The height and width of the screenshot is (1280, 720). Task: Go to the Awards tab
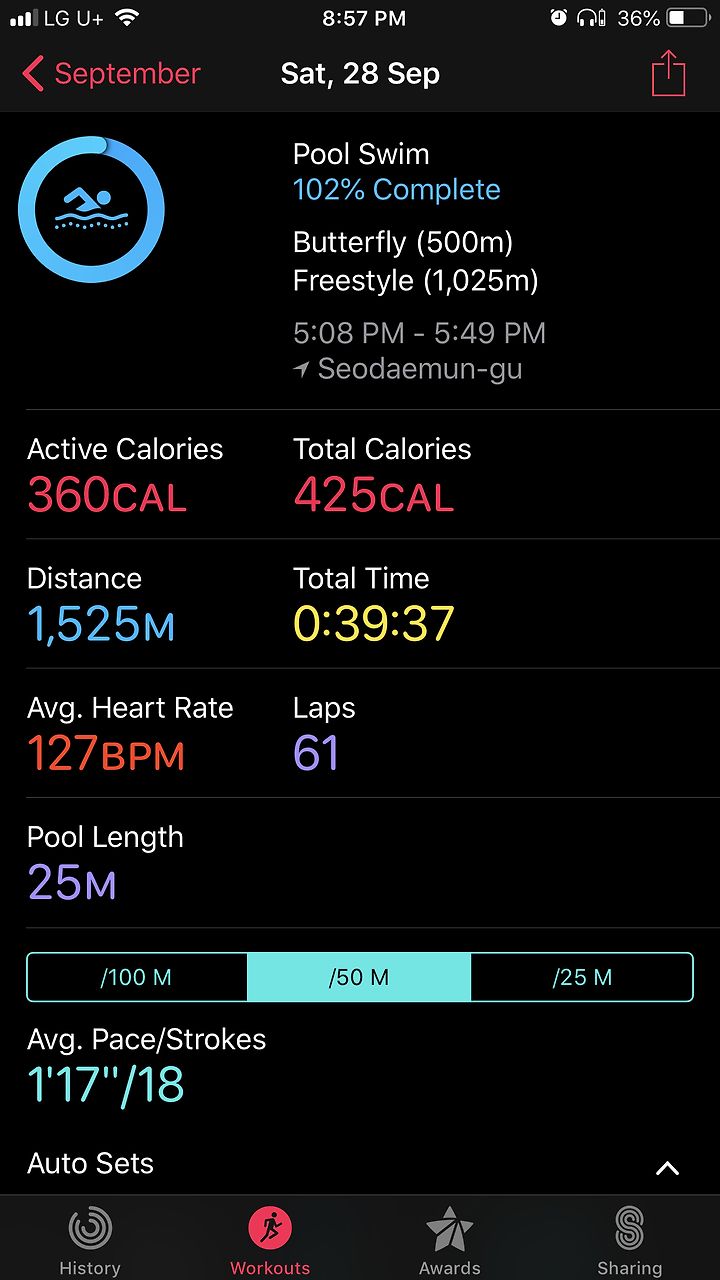click(450, 1241)
